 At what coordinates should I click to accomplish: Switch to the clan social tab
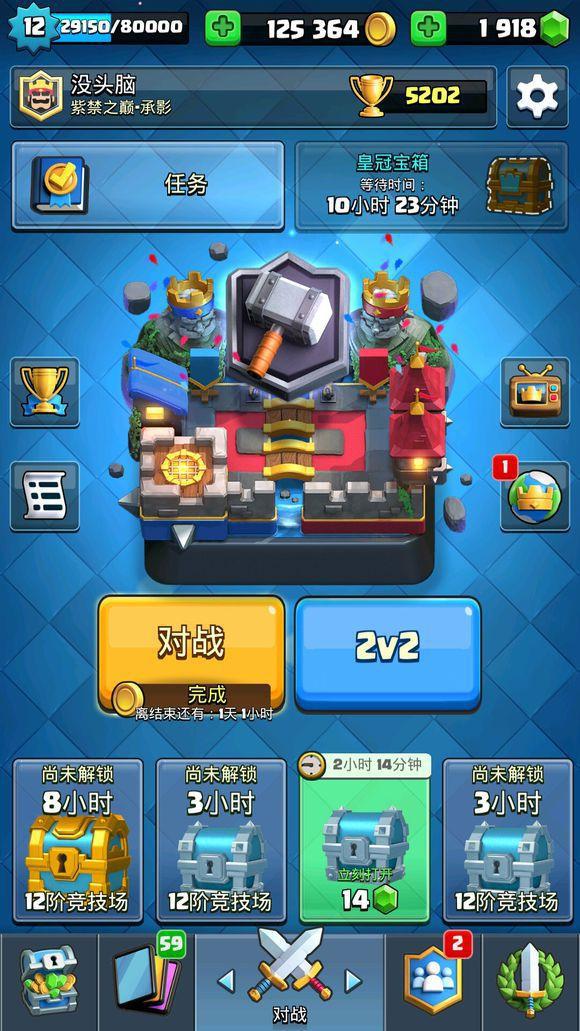pyautogui.click(x=433, y=981)
